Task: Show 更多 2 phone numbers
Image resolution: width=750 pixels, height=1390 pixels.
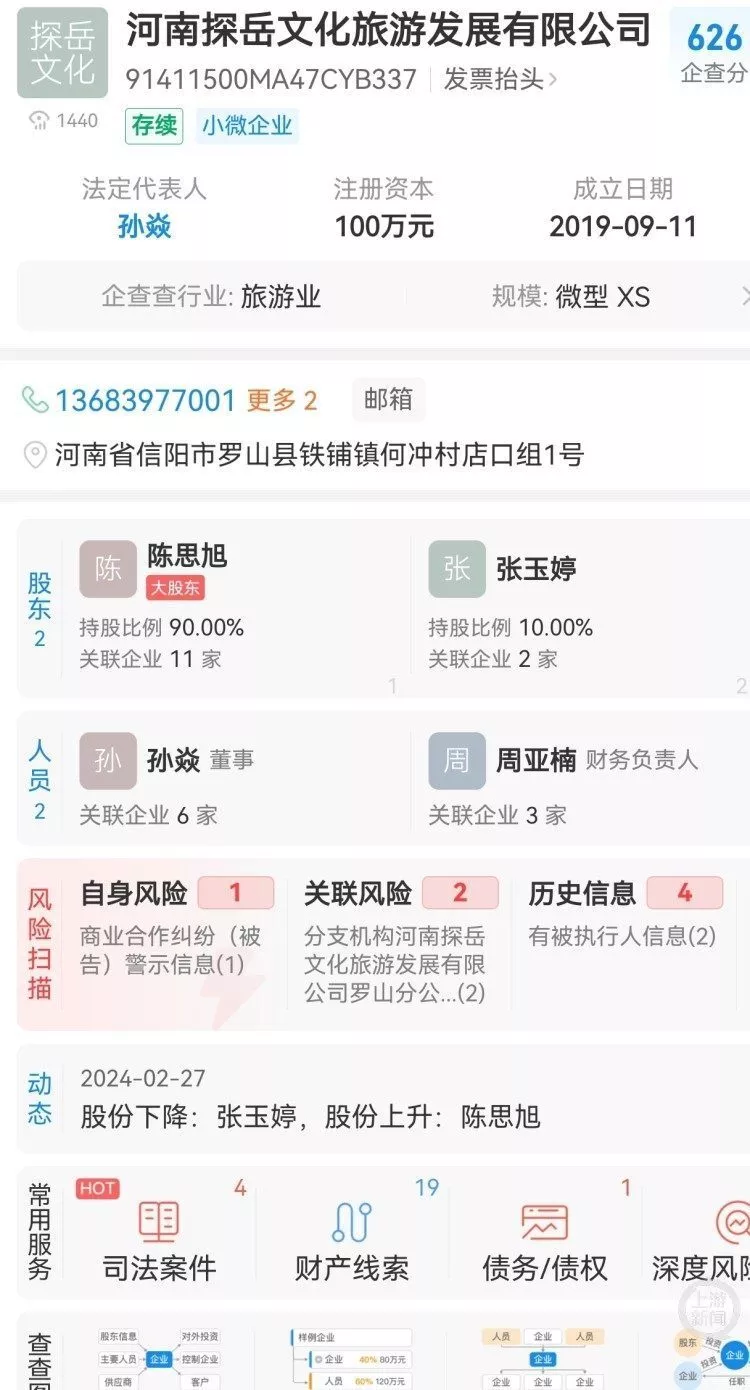Action: [282, 401]
